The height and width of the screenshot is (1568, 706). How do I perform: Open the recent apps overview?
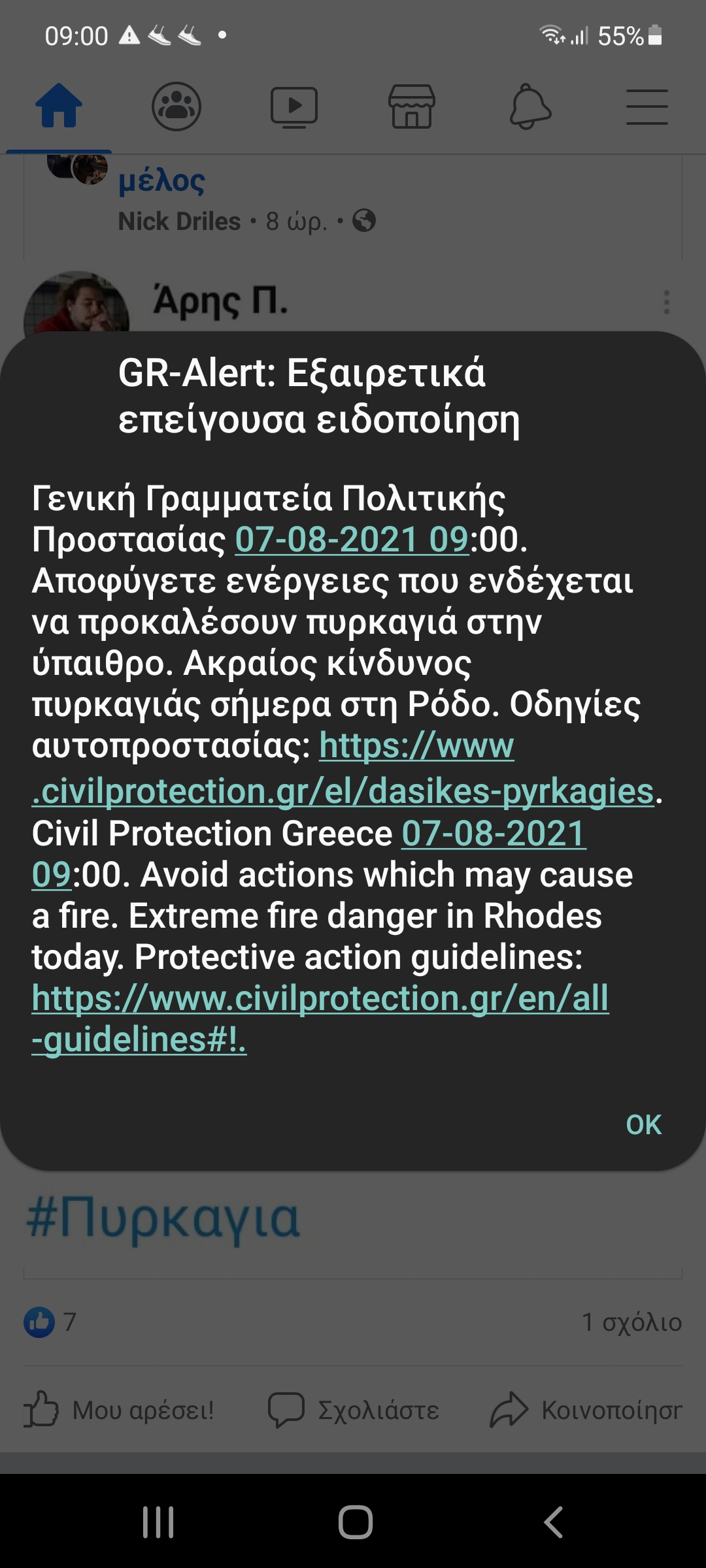click(x=158, y=1522)
